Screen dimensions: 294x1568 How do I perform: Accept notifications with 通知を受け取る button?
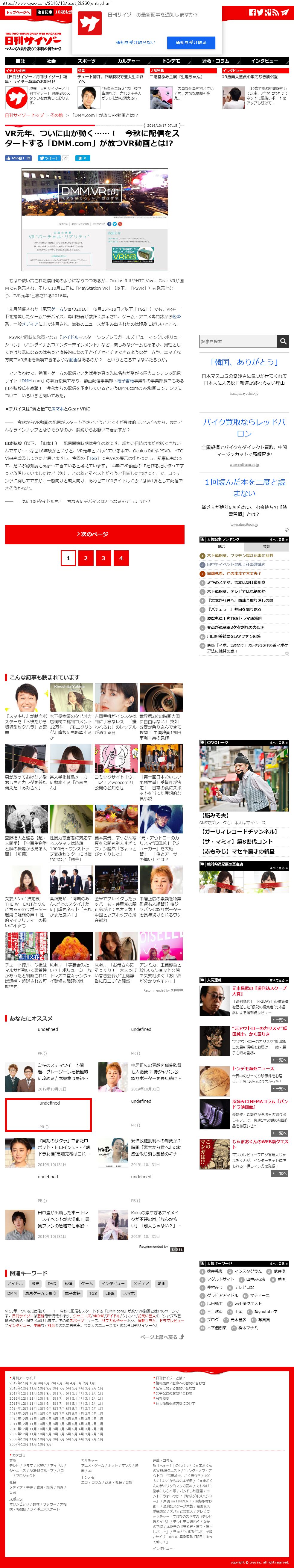click(x=190, y=43)
